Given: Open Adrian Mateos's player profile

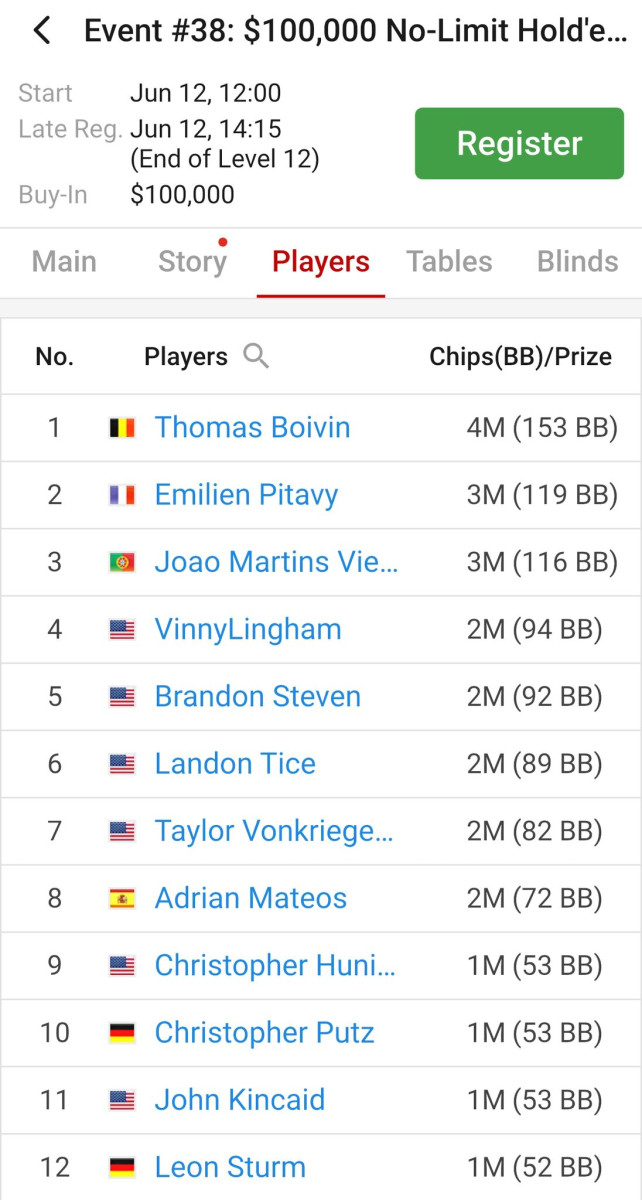Looking at the screenshot, I should coord(251,898).
